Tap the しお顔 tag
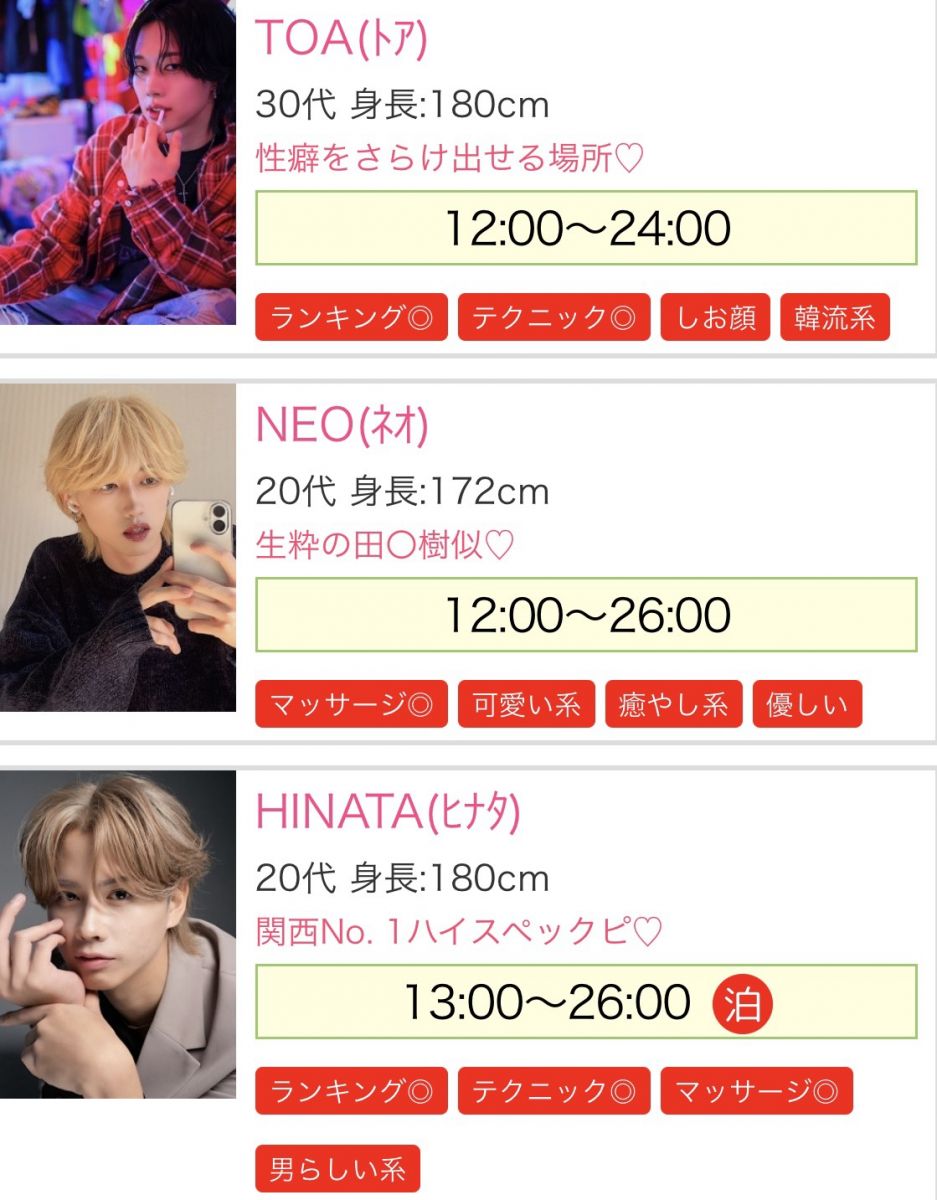937x1200 pixels. pos(715,318)
